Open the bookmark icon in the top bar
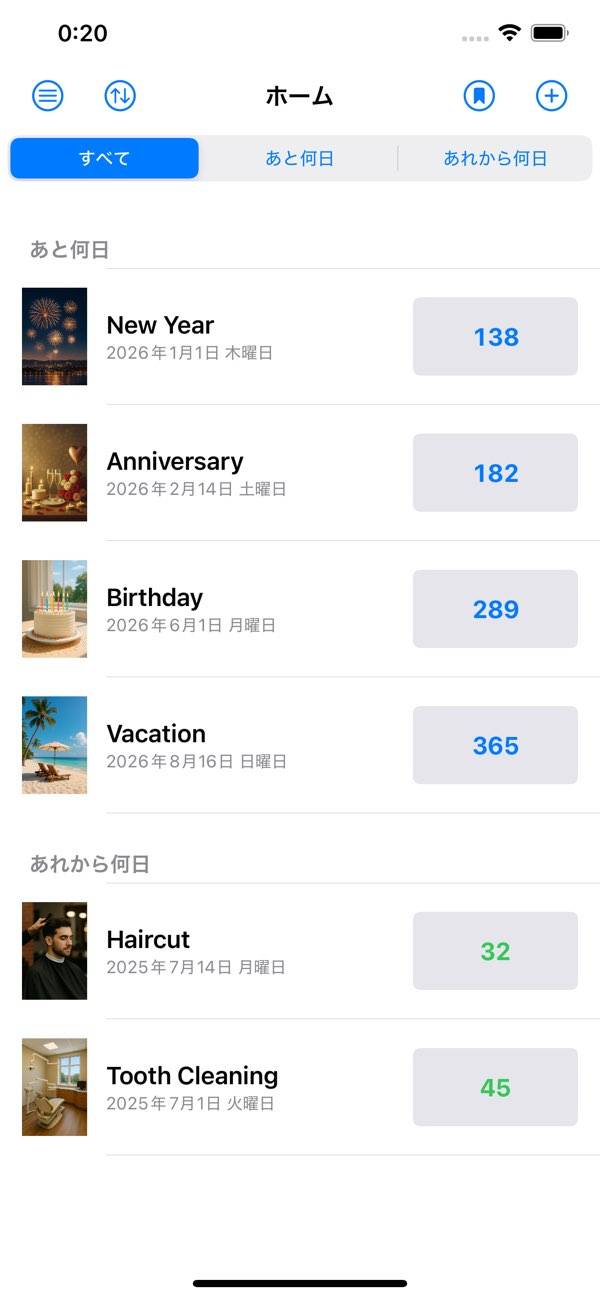Viewport: 600px width, 1299px height. point(480,96)
